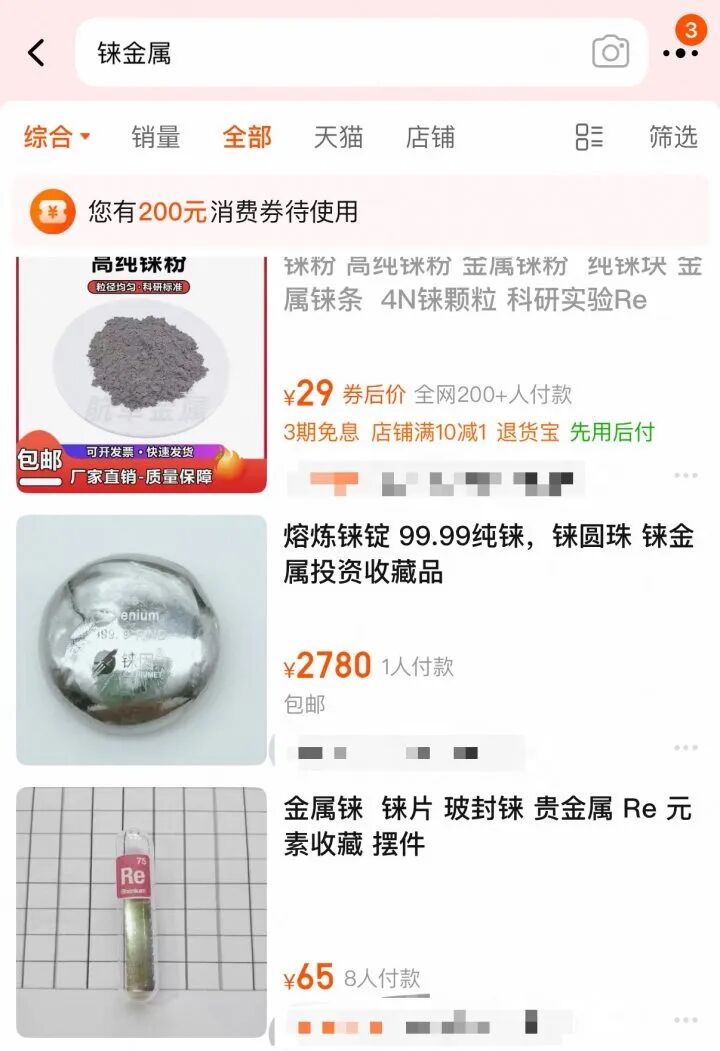Viewport: 720px width, 1051px height.
Task: Go back from search results
Action: pyautogui.click(x=37, y=53)
